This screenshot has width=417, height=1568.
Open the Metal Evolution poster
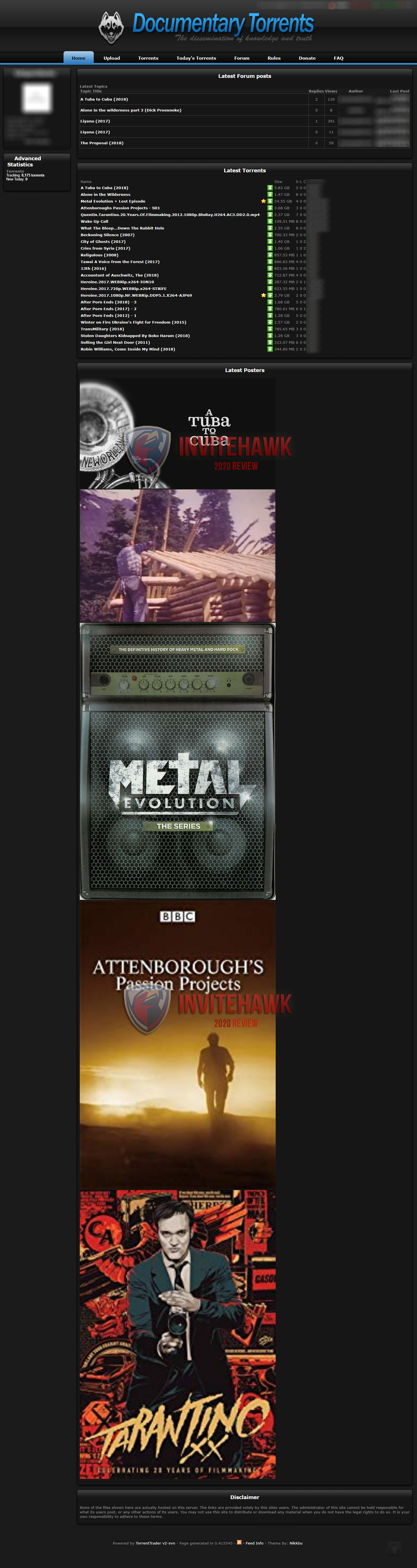click(x=177, y=761)
